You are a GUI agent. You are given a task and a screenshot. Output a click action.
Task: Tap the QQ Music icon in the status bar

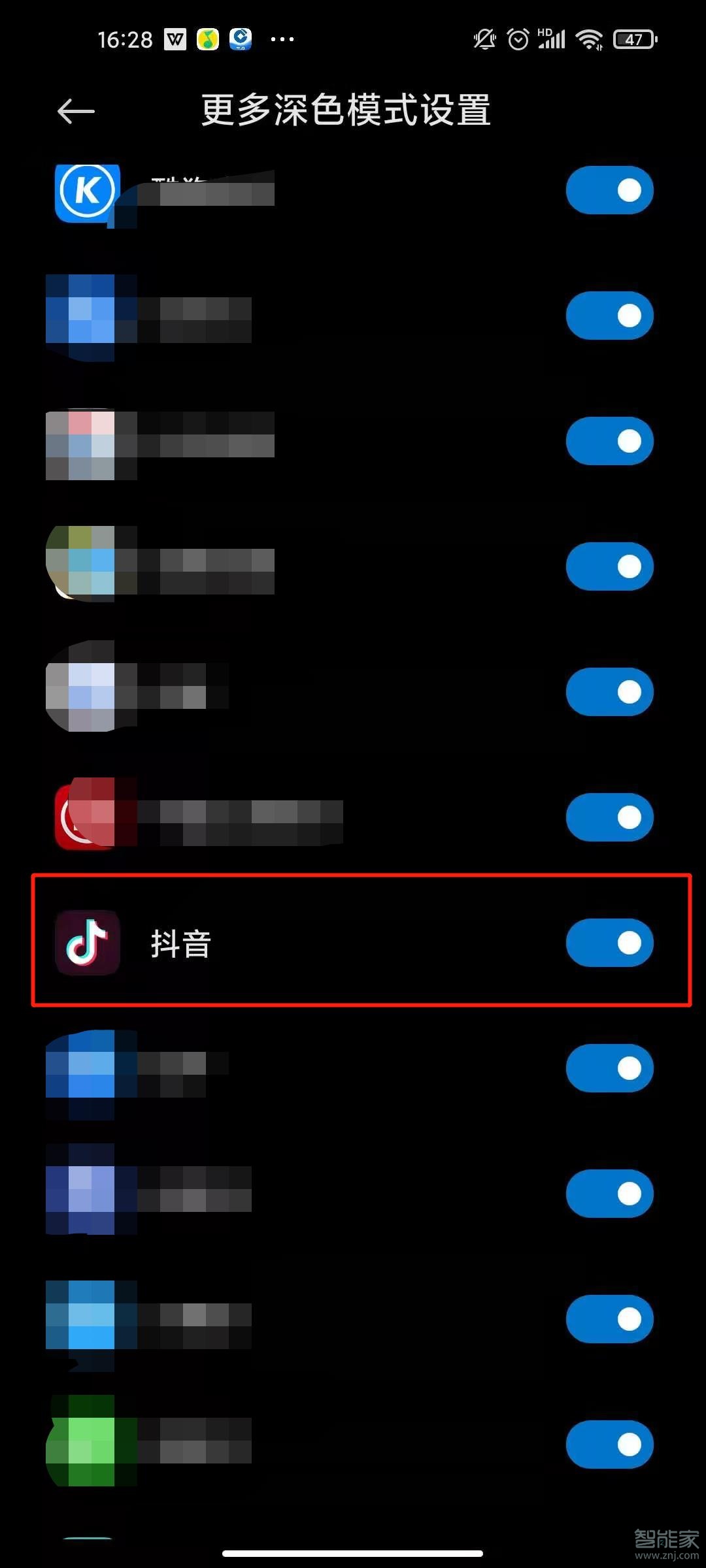(206, 39)
